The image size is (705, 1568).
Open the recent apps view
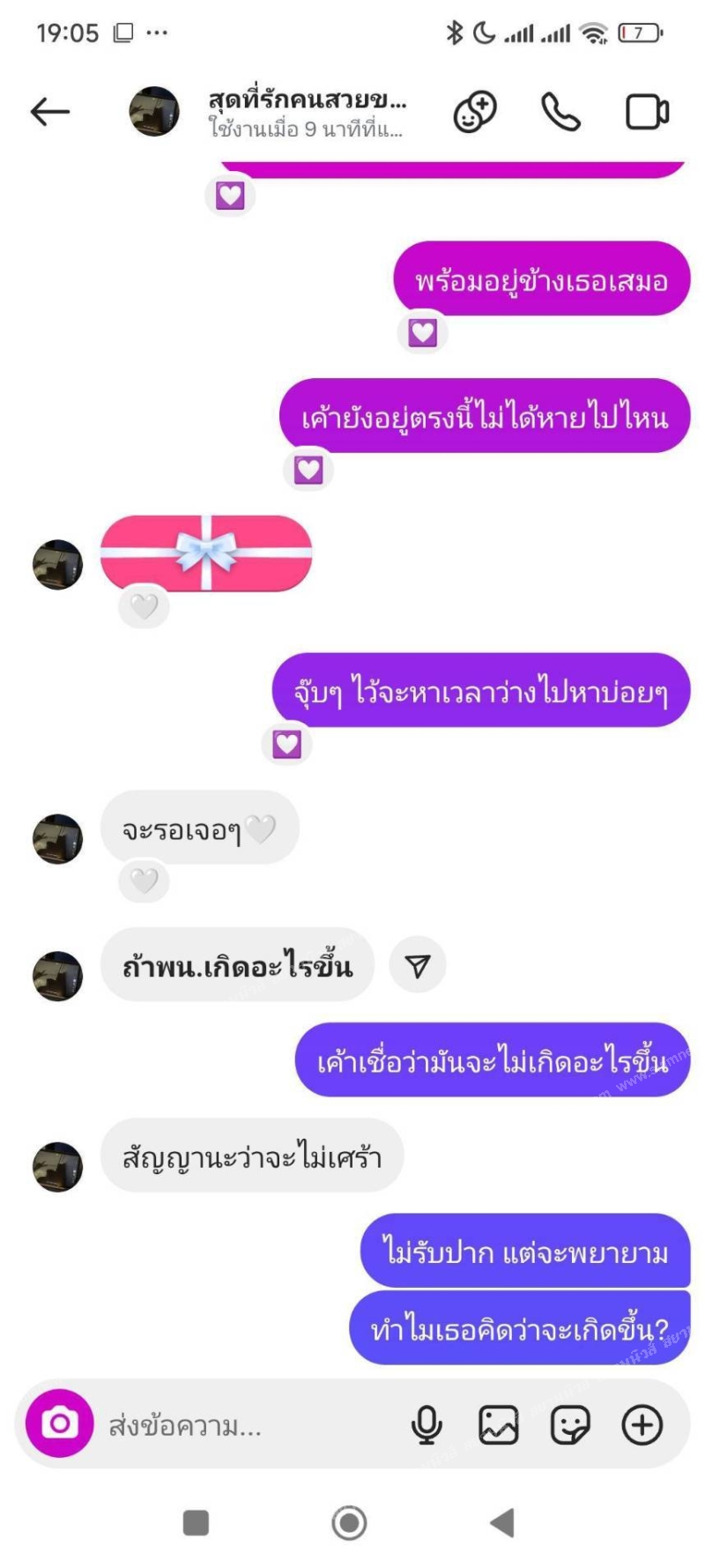196,1522
